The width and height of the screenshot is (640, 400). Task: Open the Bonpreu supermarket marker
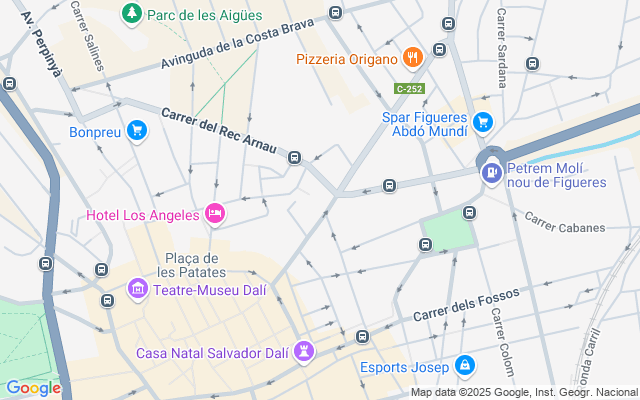138,131
